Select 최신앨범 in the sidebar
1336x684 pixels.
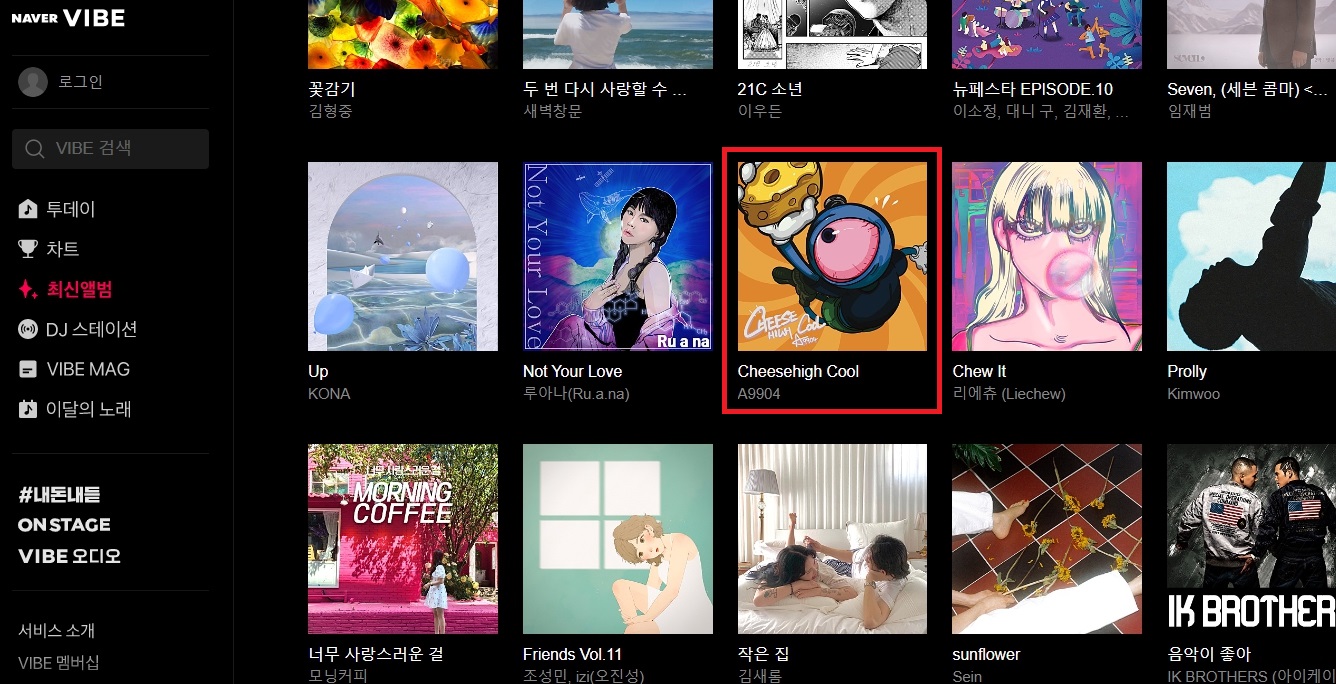tap(79, 289)
